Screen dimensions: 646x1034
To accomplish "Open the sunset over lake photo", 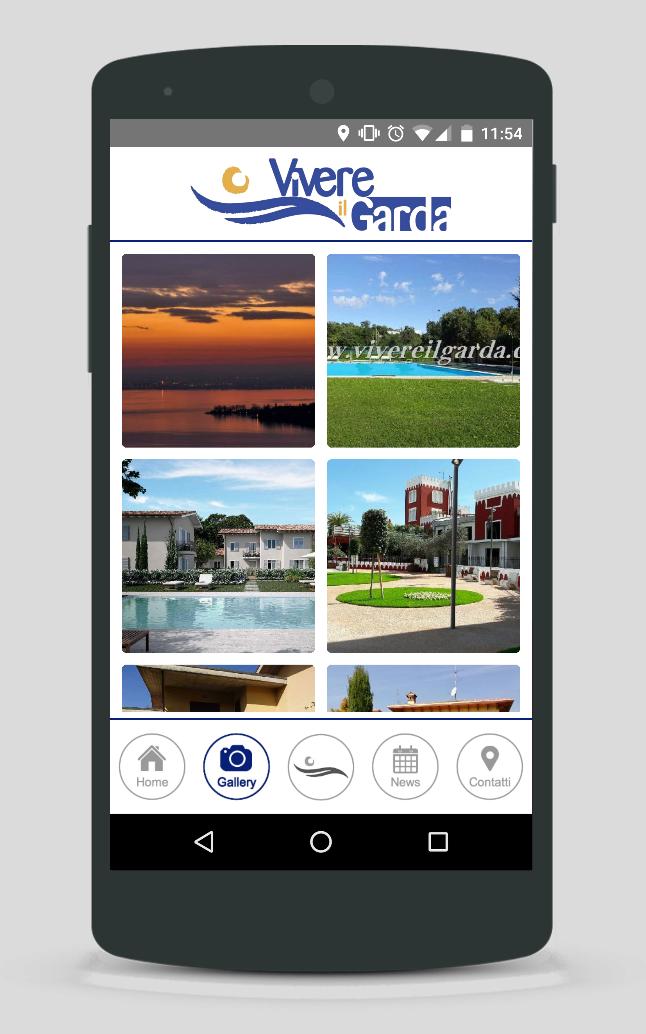I will [x=218, y=351].
